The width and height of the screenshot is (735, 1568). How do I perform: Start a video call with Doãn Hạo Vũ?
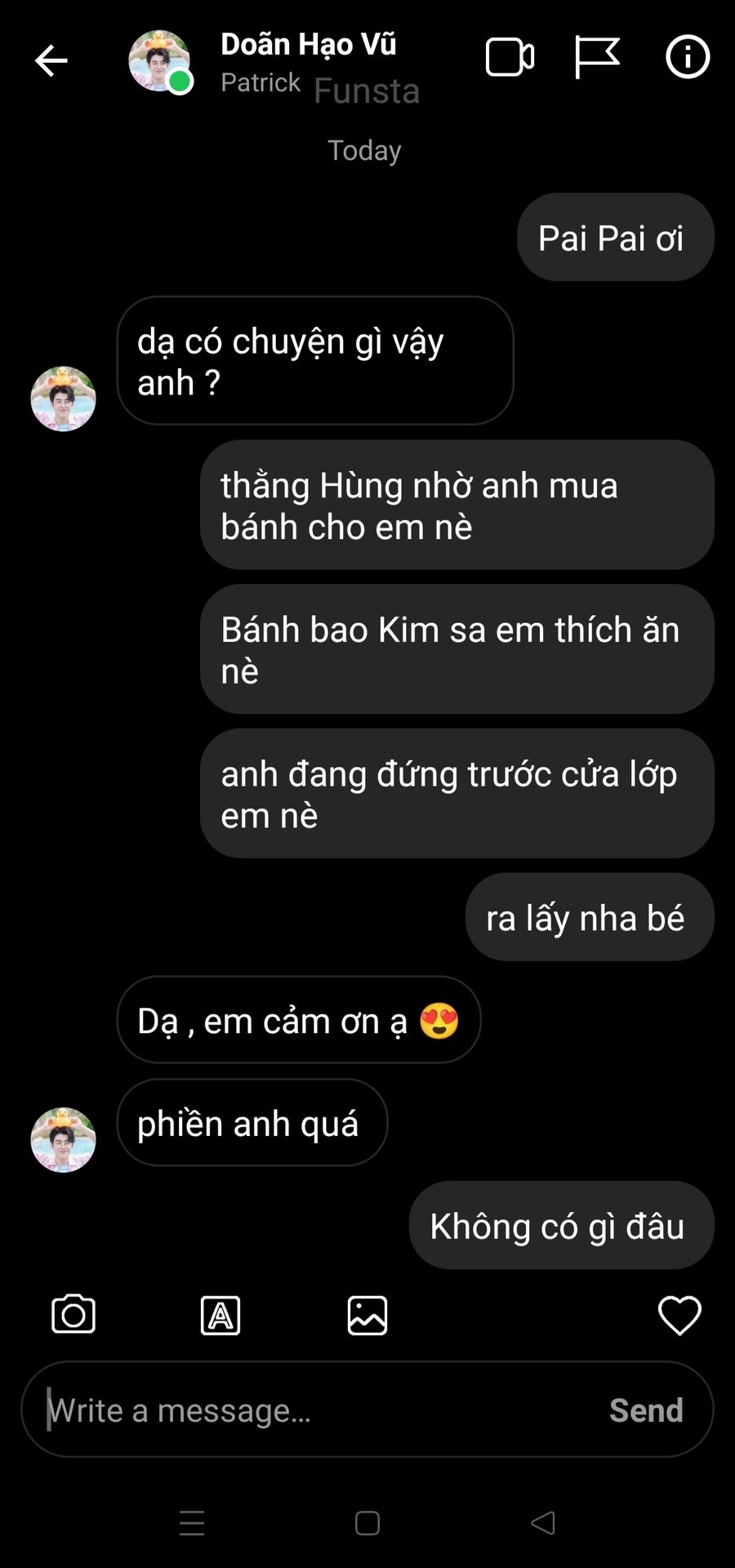pyautogui.click(x=510, y=57)
